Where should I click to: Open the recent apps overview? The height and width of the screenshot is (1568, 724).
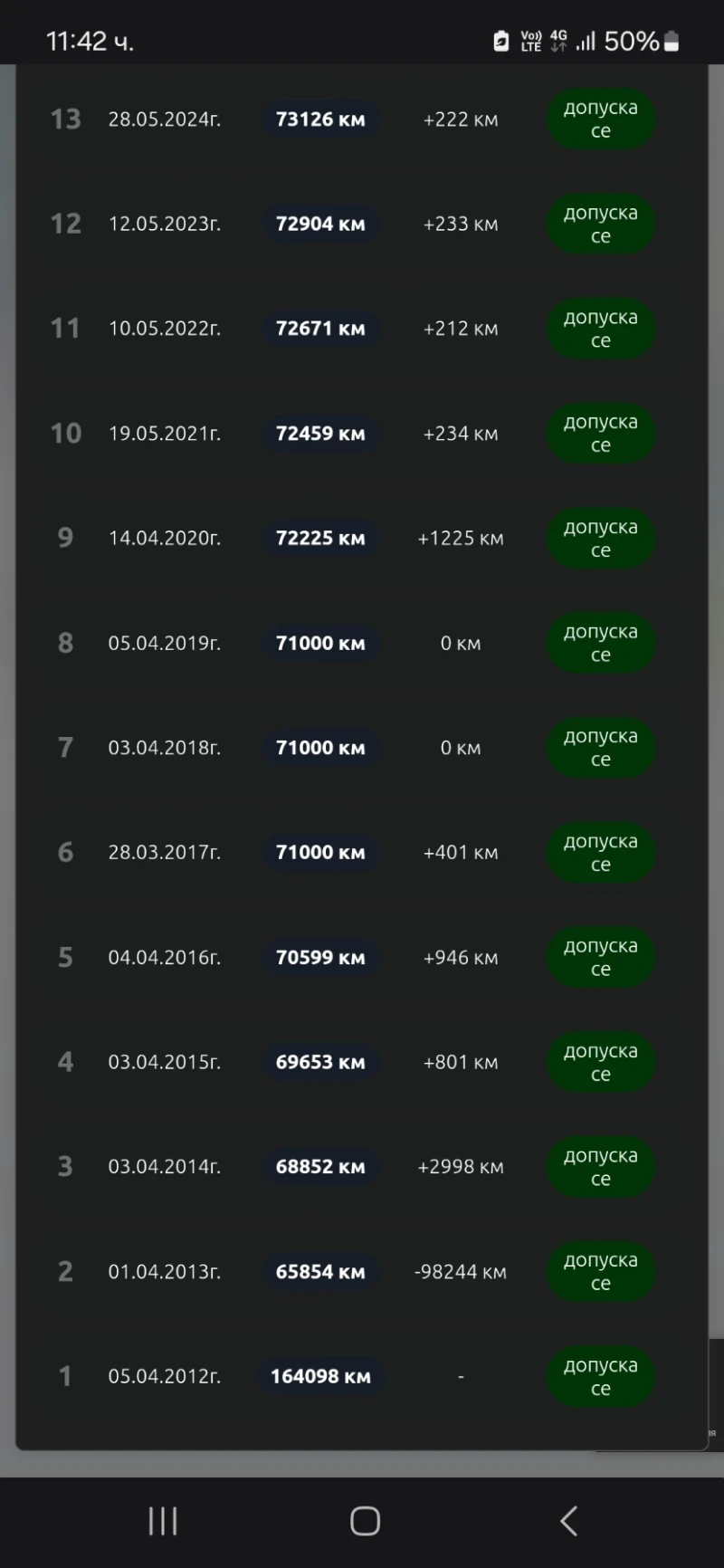163,1521
